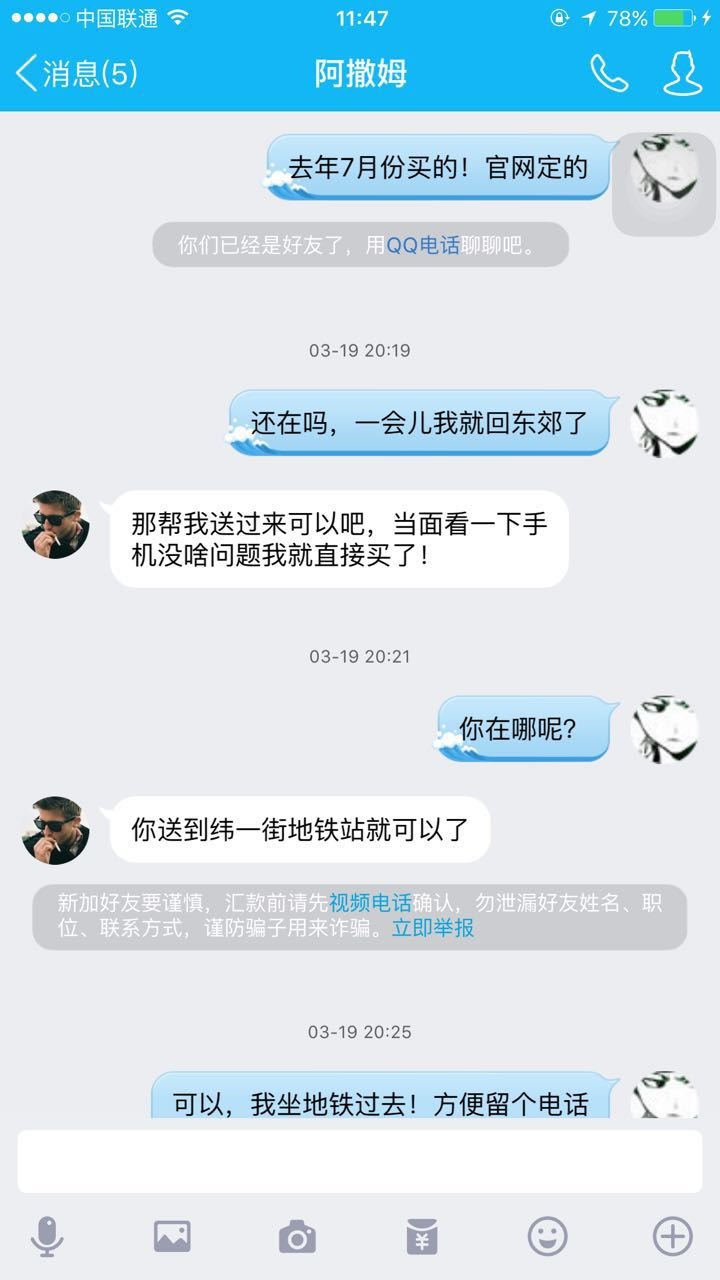The image size is (720, 1280).
Task: Tap the microphone voice input icon
Action: click(47, 1237)
